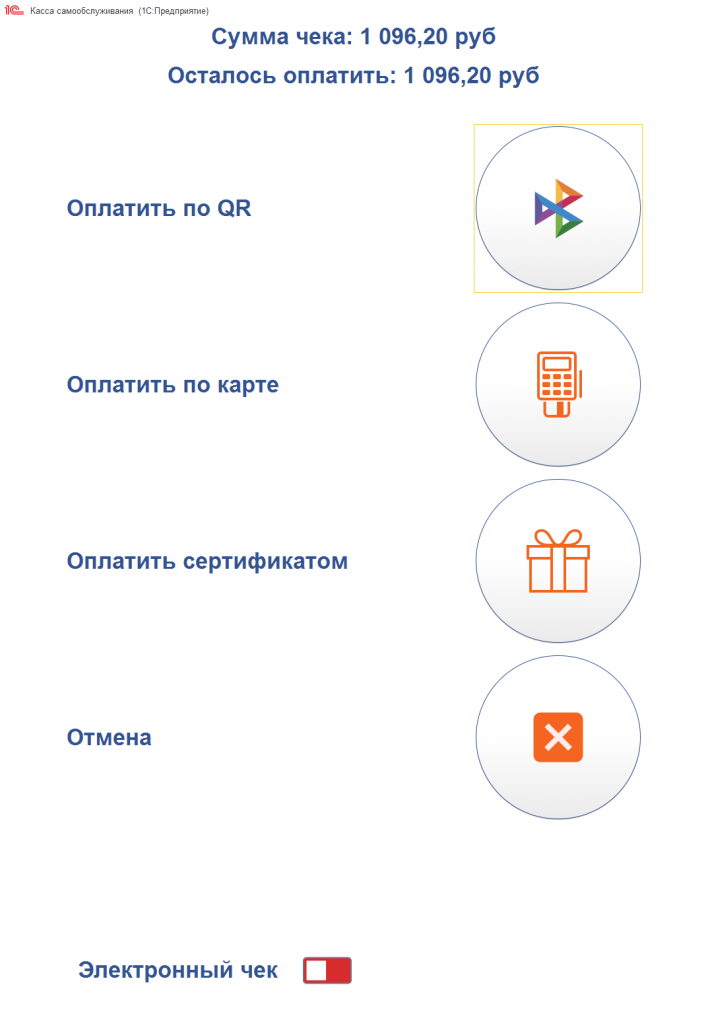Pay by QR code button

tap(557, 208)
